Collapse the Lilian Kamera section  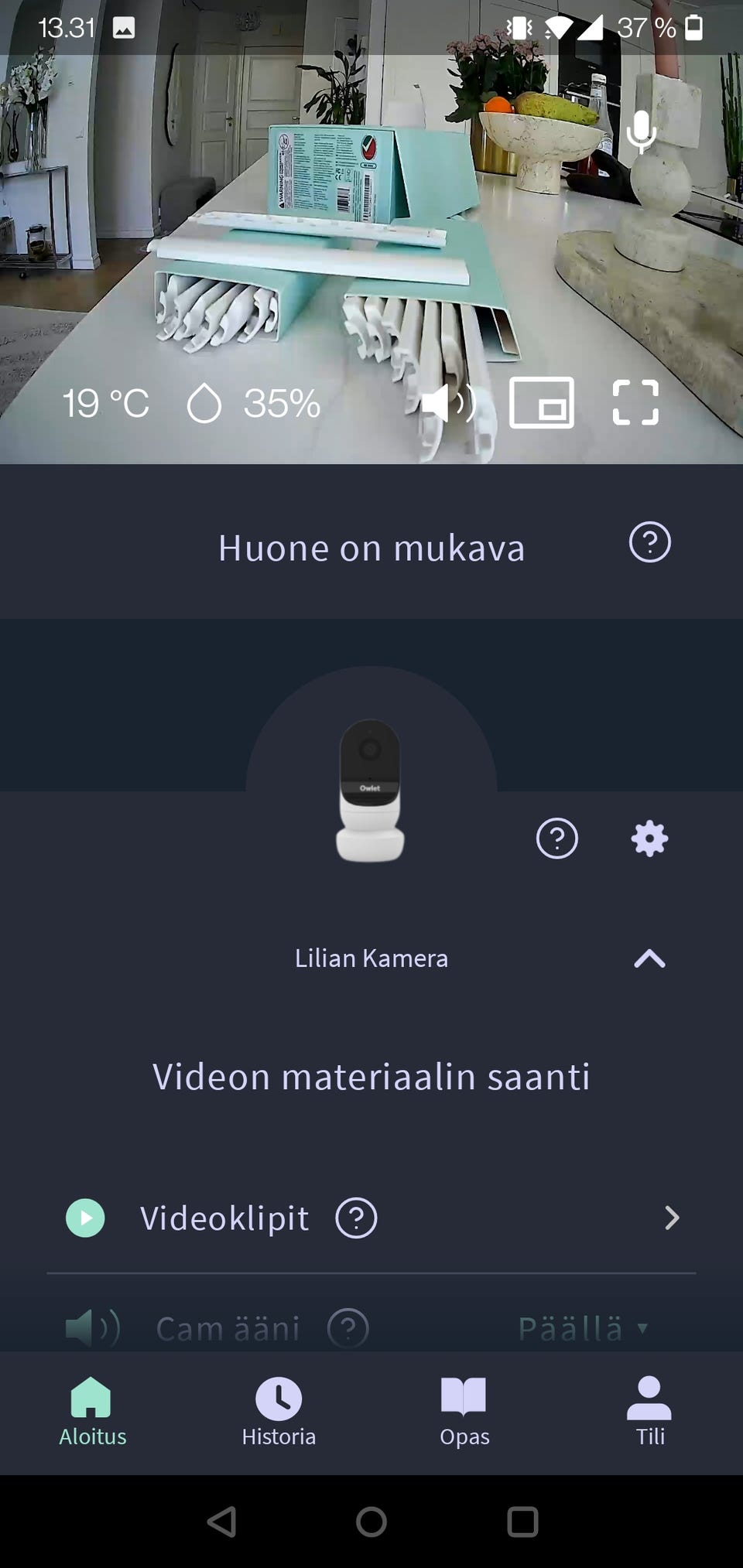click(651, 959)
